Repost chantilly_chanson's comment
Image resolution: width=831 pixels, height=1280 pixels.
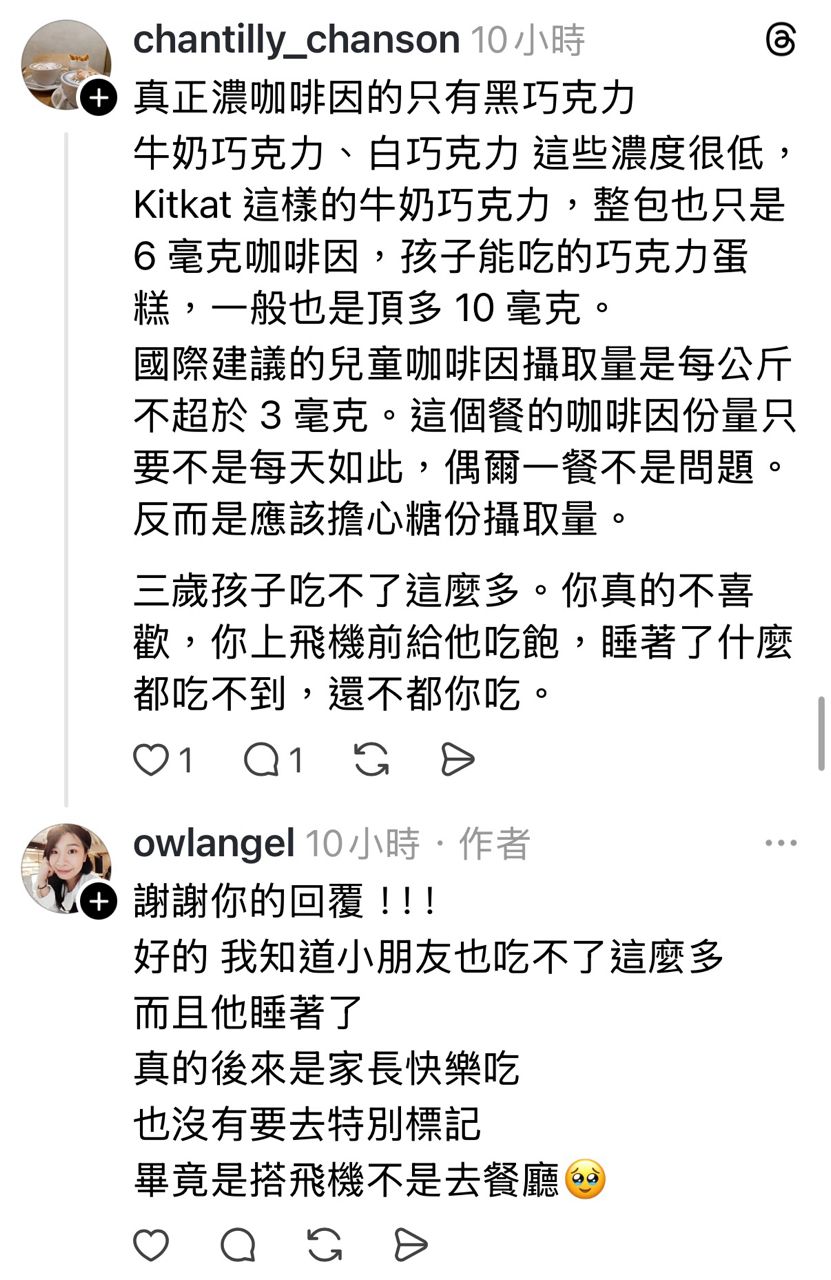click(371, 761)
